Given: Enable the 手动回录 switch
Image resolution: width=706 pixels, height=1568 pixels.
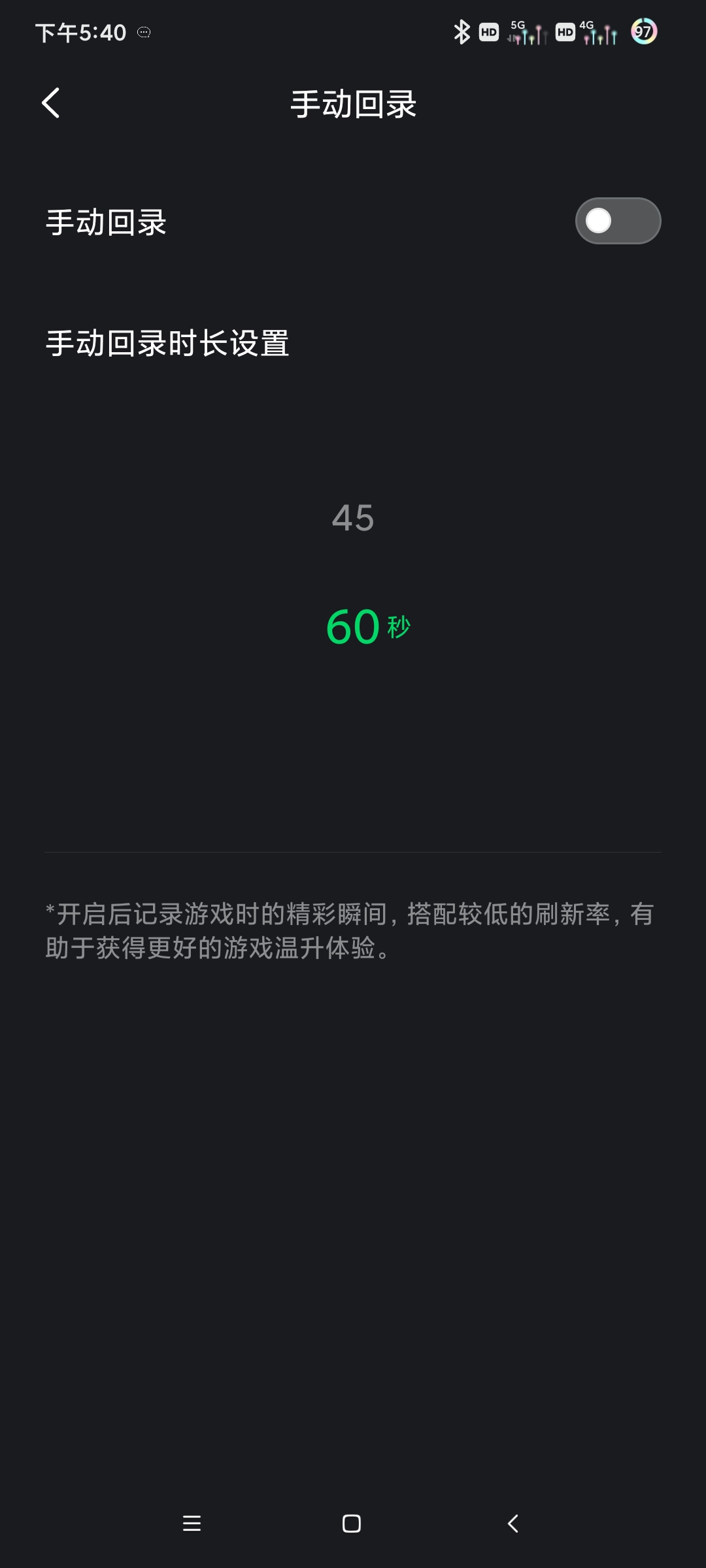Looking at the screenshot, I should click(x=618, y=221).
